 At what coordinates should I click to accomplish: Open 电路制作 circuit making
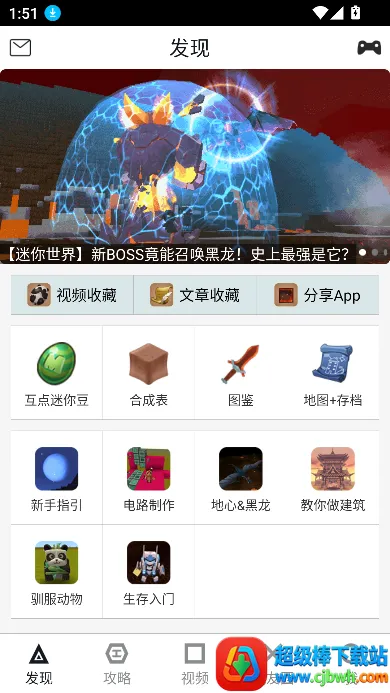click(149, 478)
